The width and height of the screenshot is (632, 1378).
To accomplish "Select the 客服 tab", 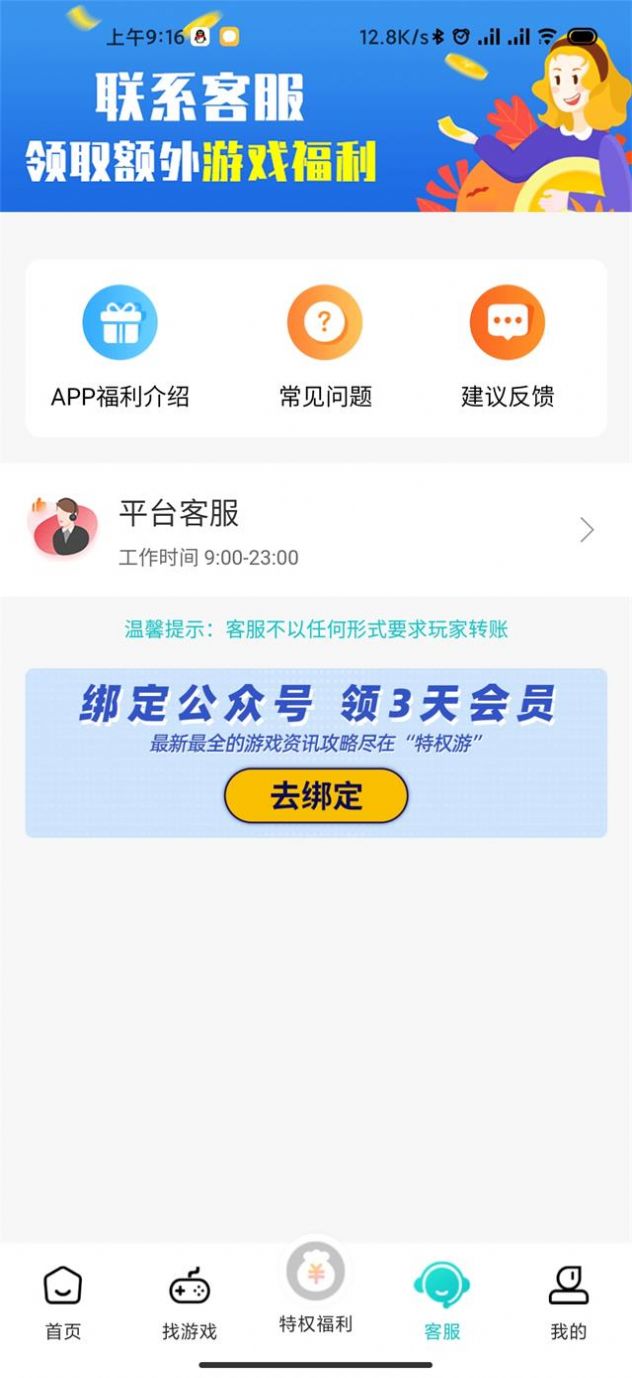I will 442,1300.
